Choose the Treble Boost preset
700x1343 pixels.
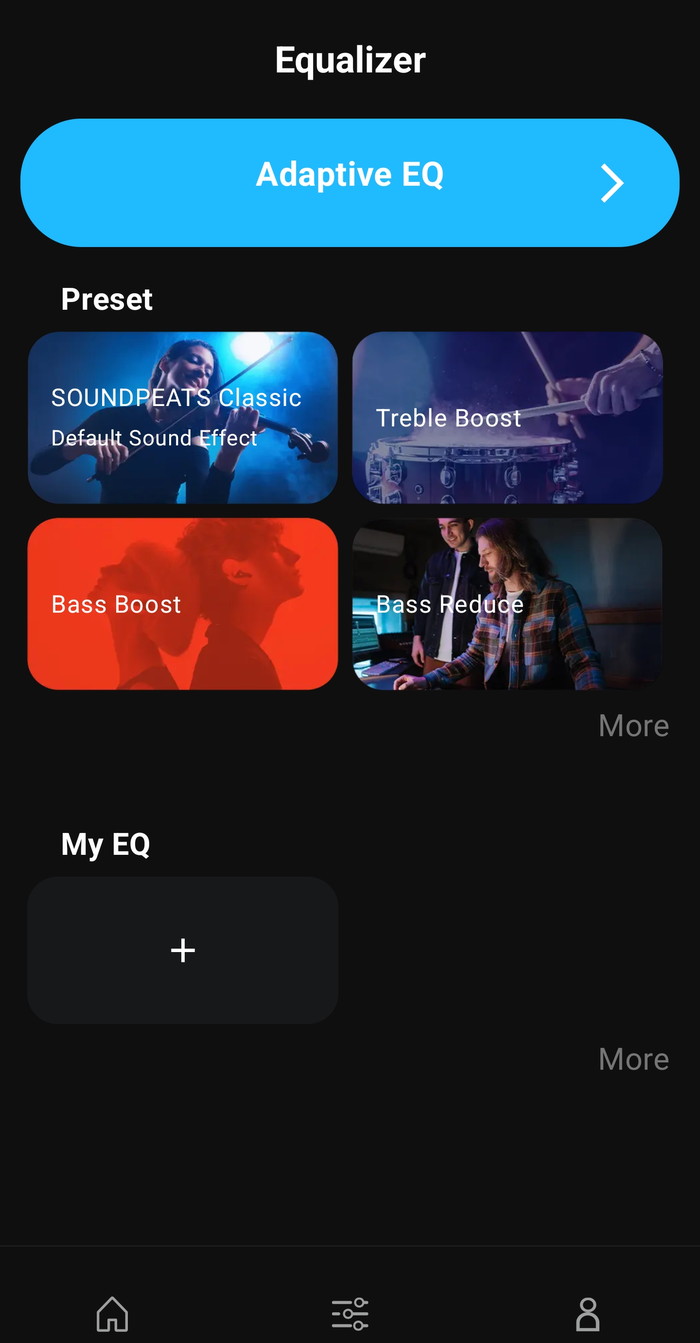tap(507, 417)
